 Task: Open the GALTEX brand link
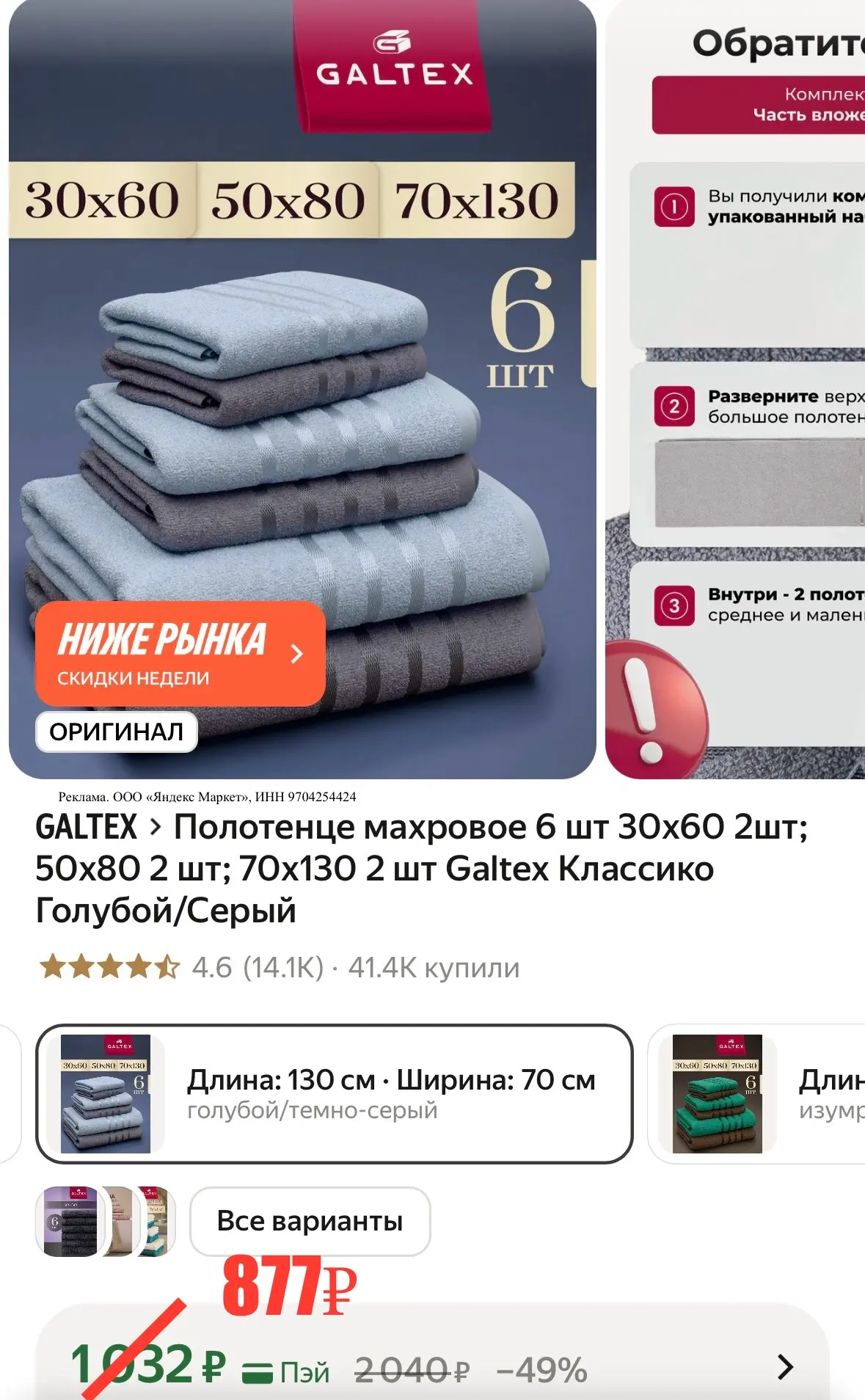click(87, 828)
